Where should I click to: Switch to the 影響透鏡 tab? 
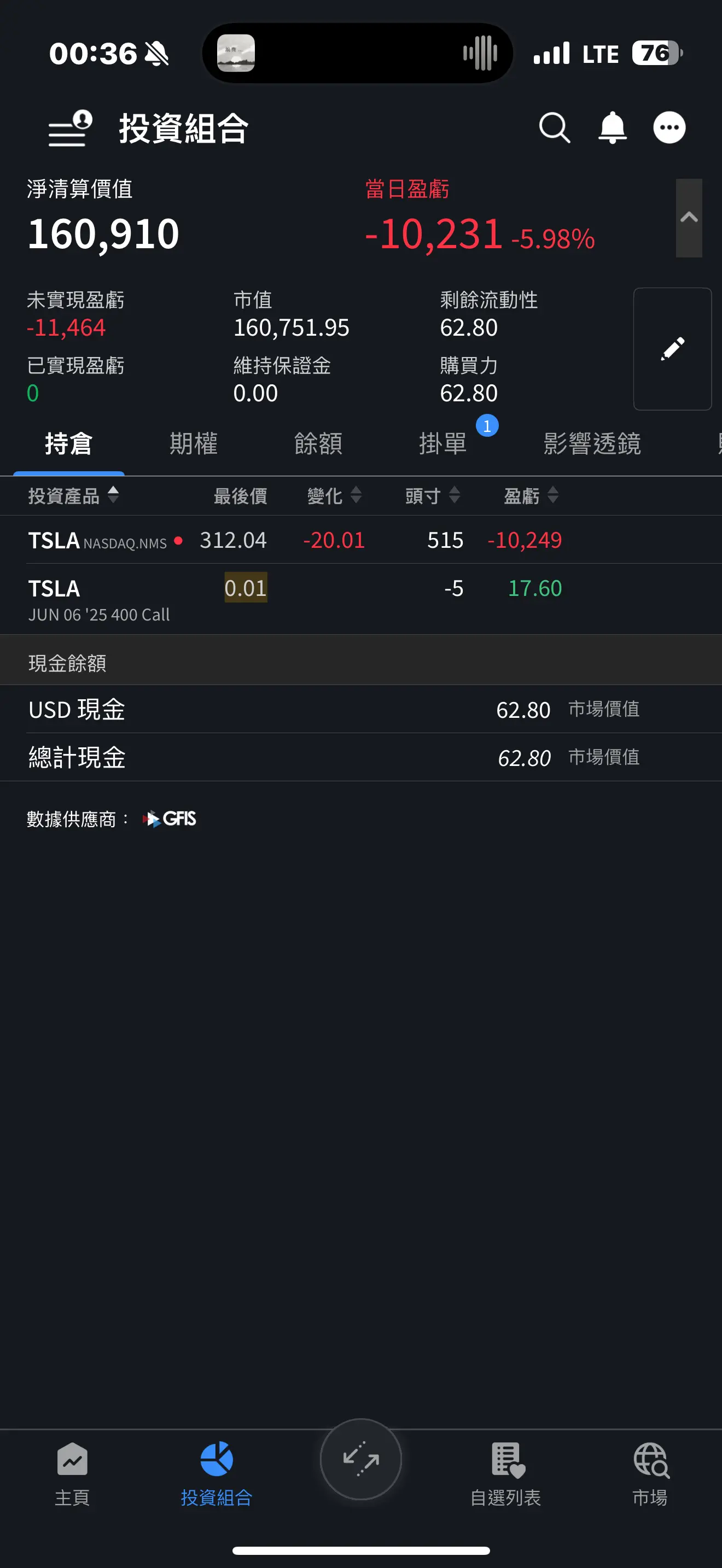click(x=592, y=444)
